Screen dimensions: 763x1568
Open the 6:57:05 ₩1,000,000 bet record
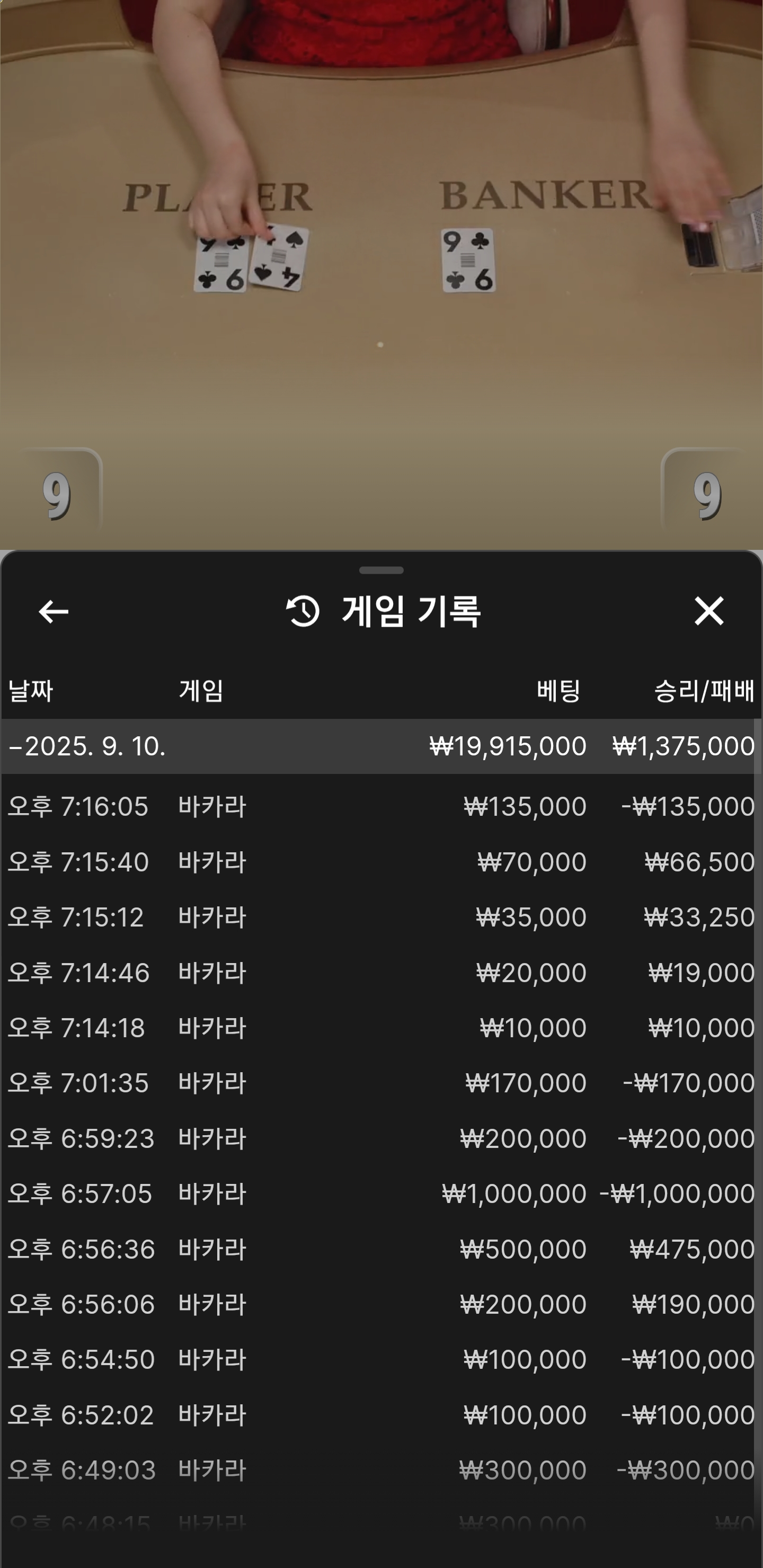click(381, 1193)
